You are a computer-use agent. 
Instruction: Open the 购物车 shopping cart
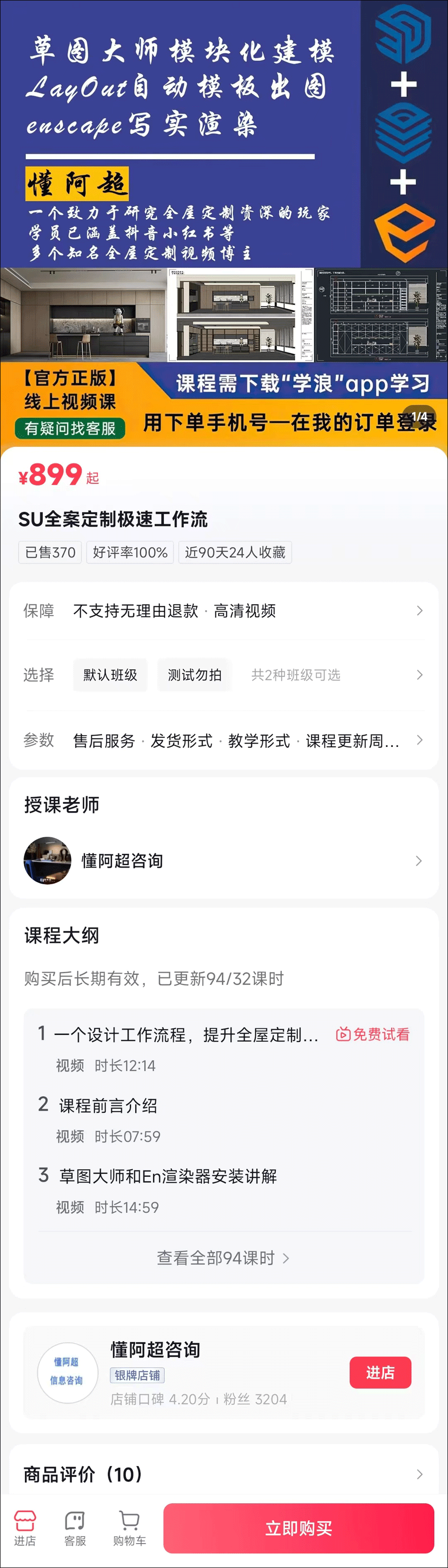coord(129,1528)
